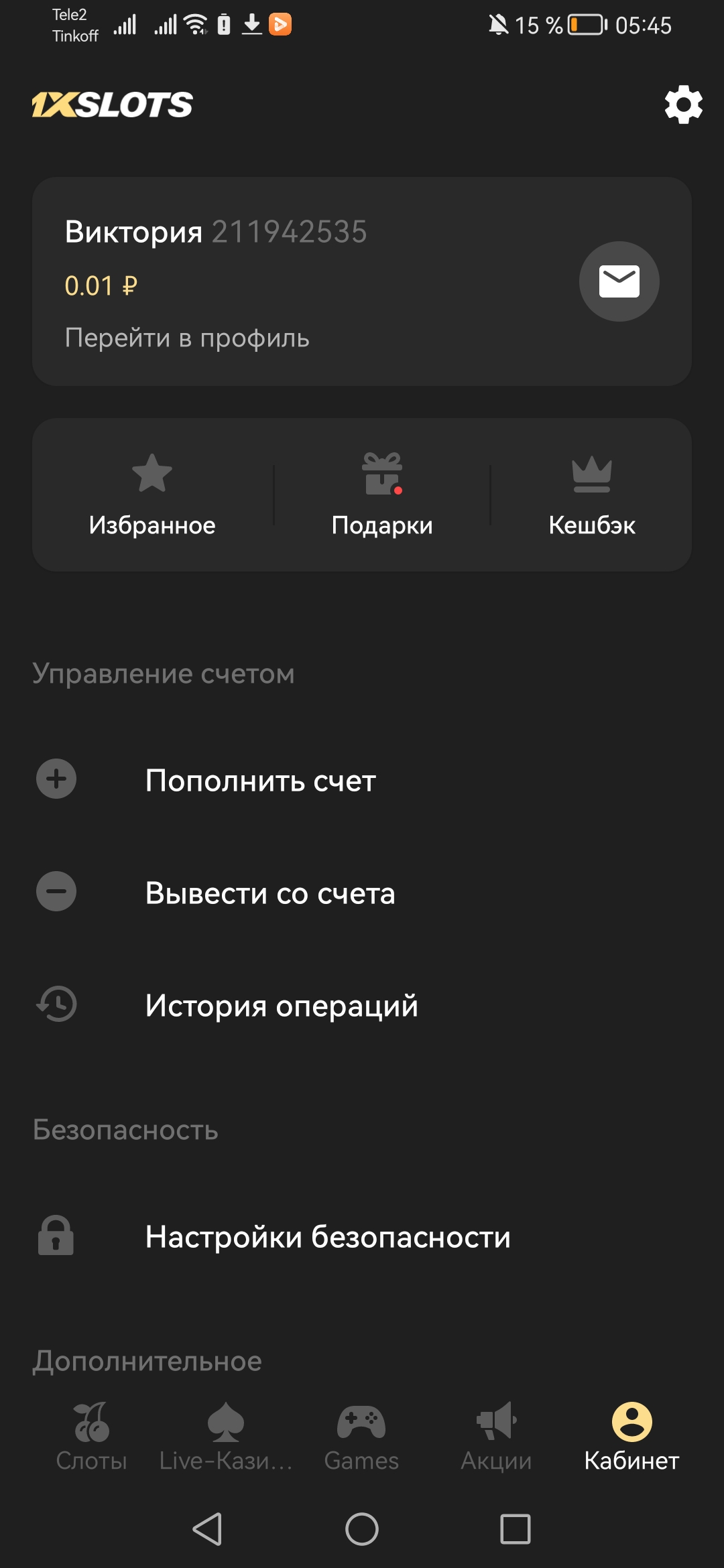Select Вывести со счета to withdraw

pyautogui.click(x=269, y=893)
